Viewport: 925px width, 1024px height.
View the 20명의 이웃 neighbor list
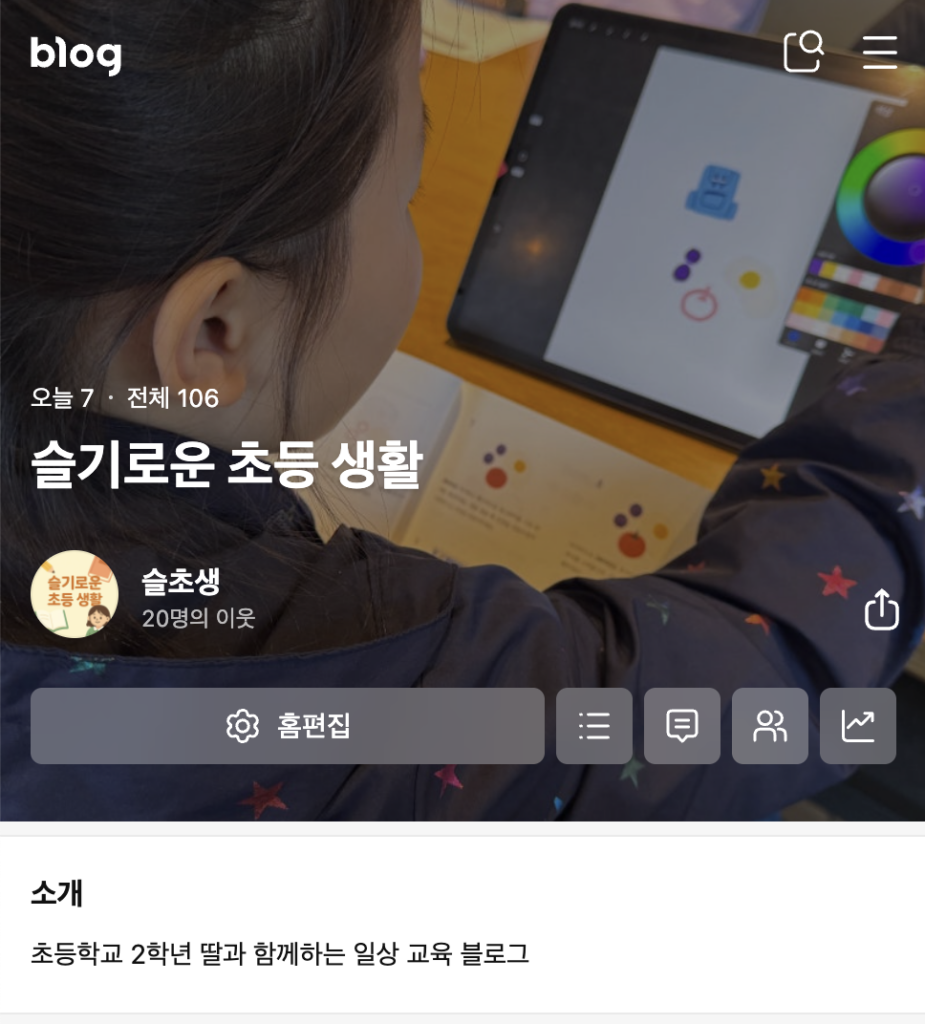coord(198,618)
